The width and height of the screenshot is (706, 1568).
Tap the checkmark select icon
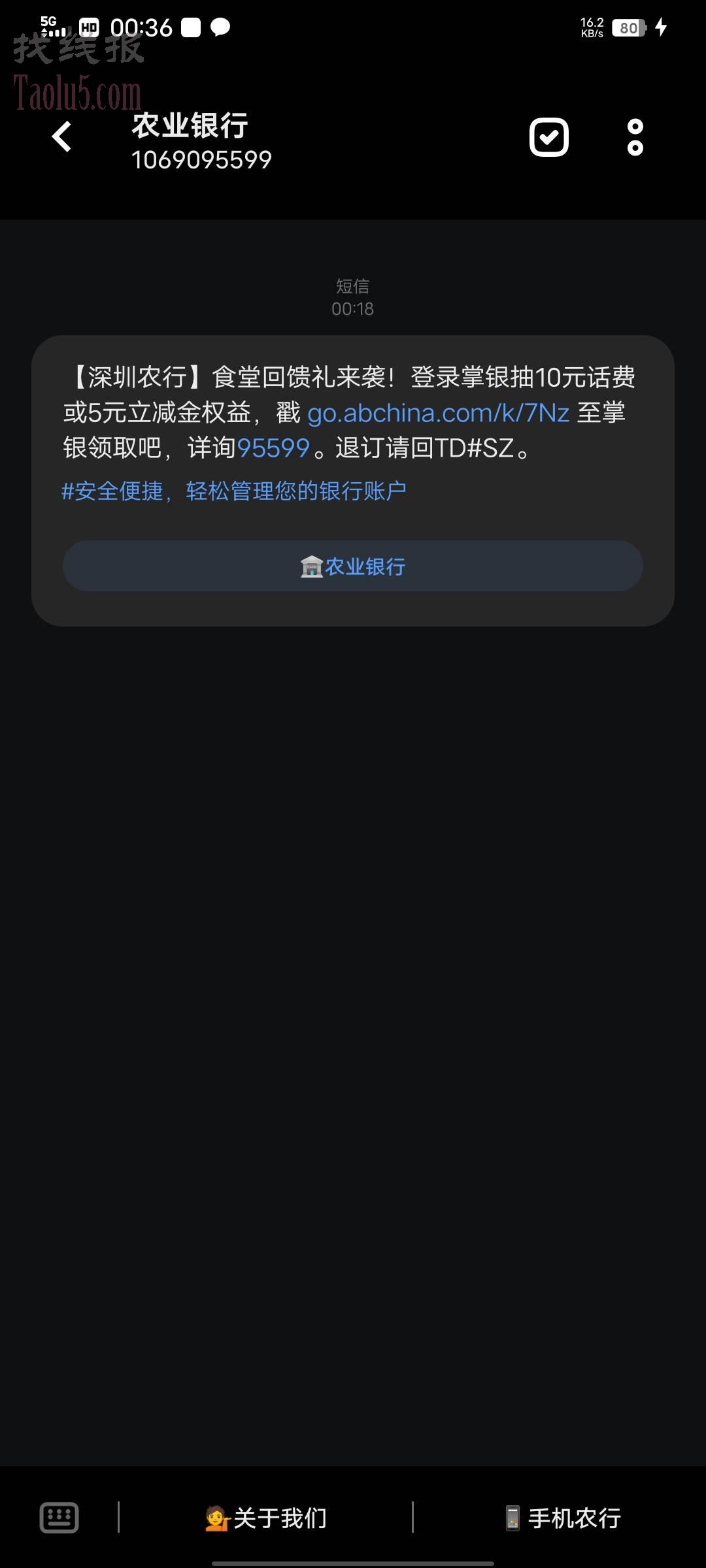548,137
